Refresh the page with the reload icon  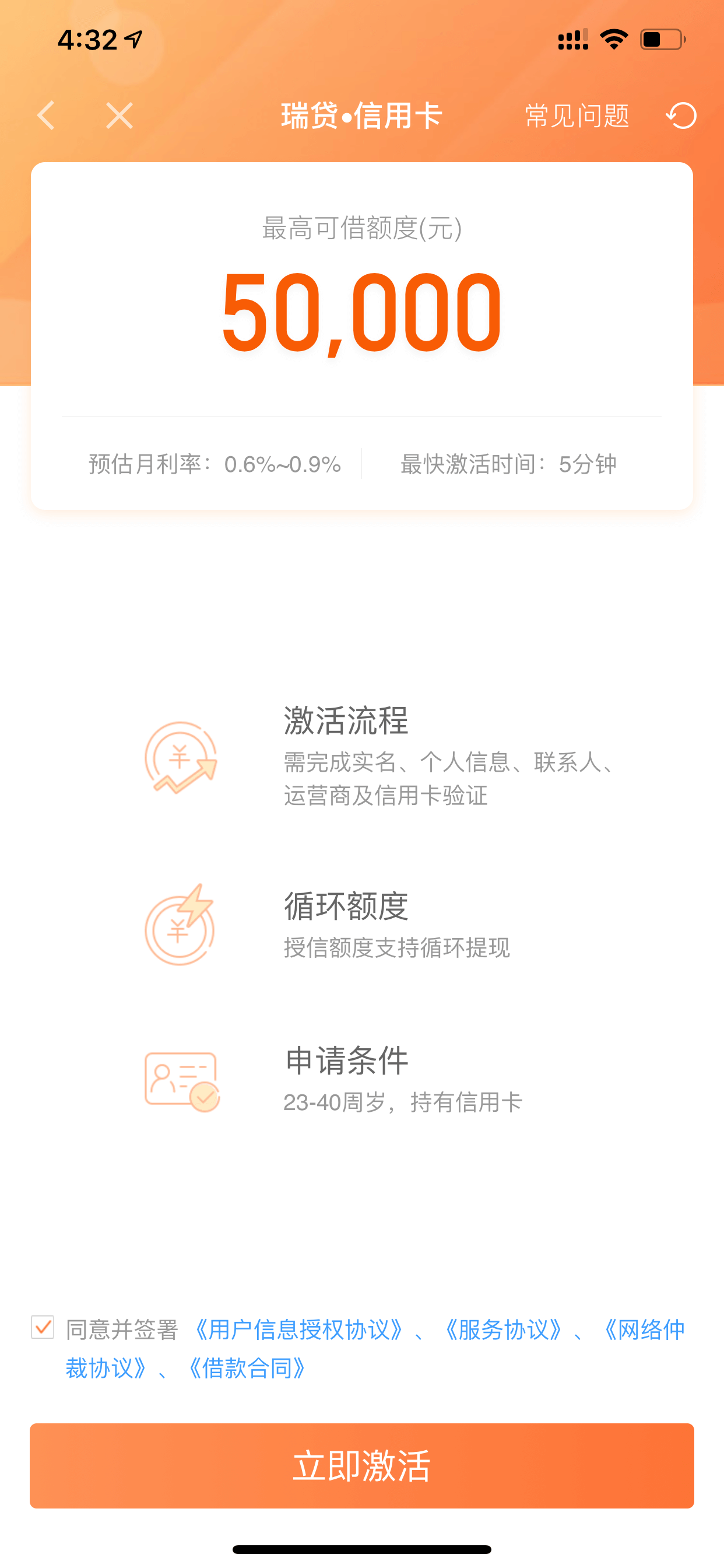coord(681,116)
